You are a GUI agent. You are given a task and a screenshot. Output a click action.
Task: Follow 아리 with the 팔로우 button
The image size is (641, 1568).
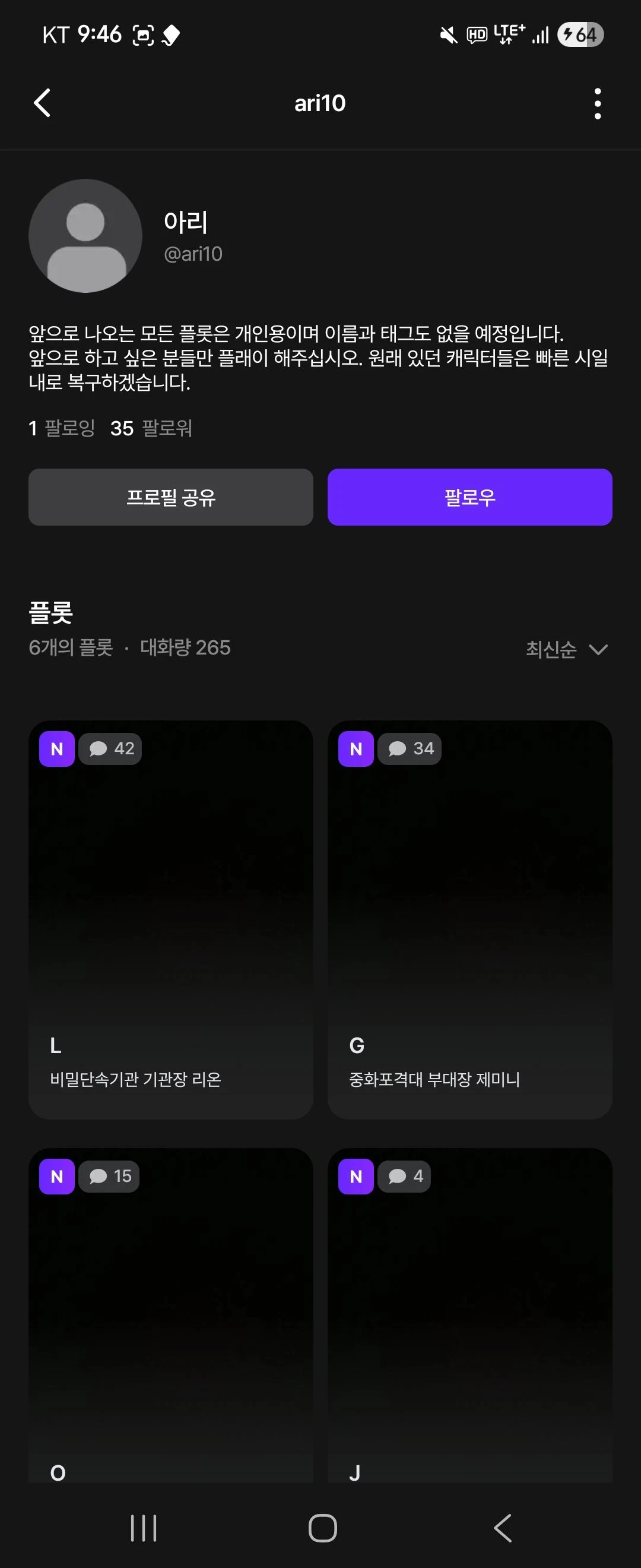[x=469, y=497]
